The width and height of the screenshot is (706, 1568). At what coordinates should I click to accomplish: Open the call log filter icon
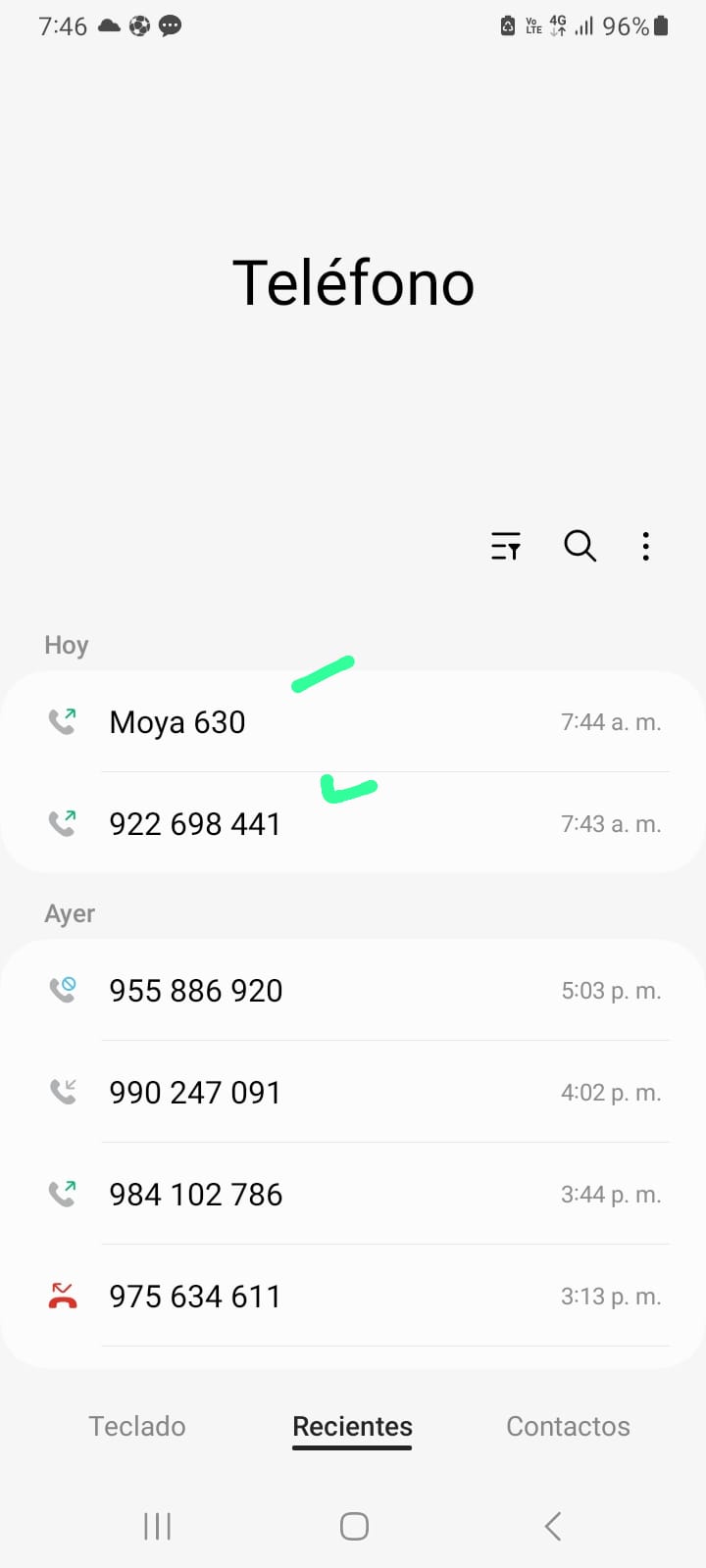[506, 546]
